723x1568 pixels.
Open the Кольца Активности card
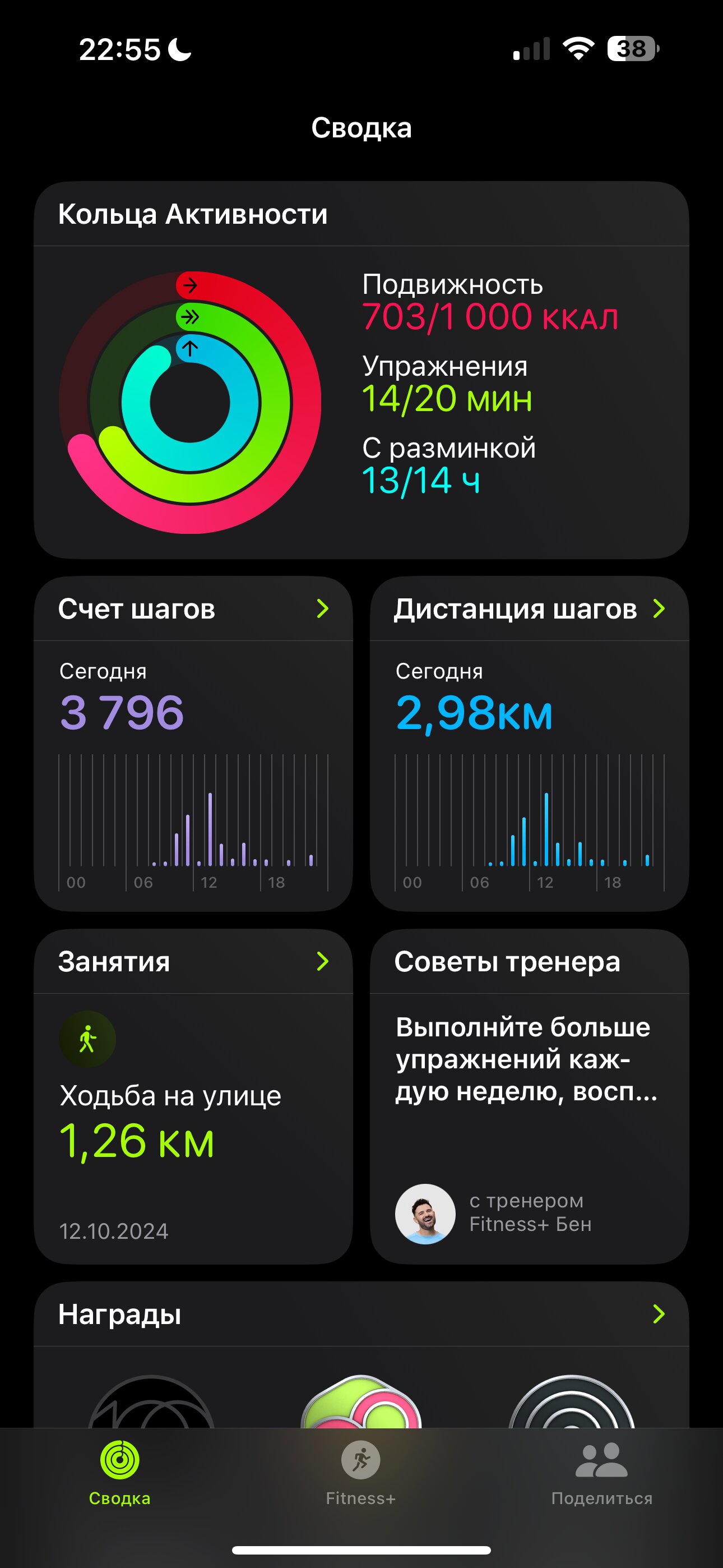pos(361,370)
